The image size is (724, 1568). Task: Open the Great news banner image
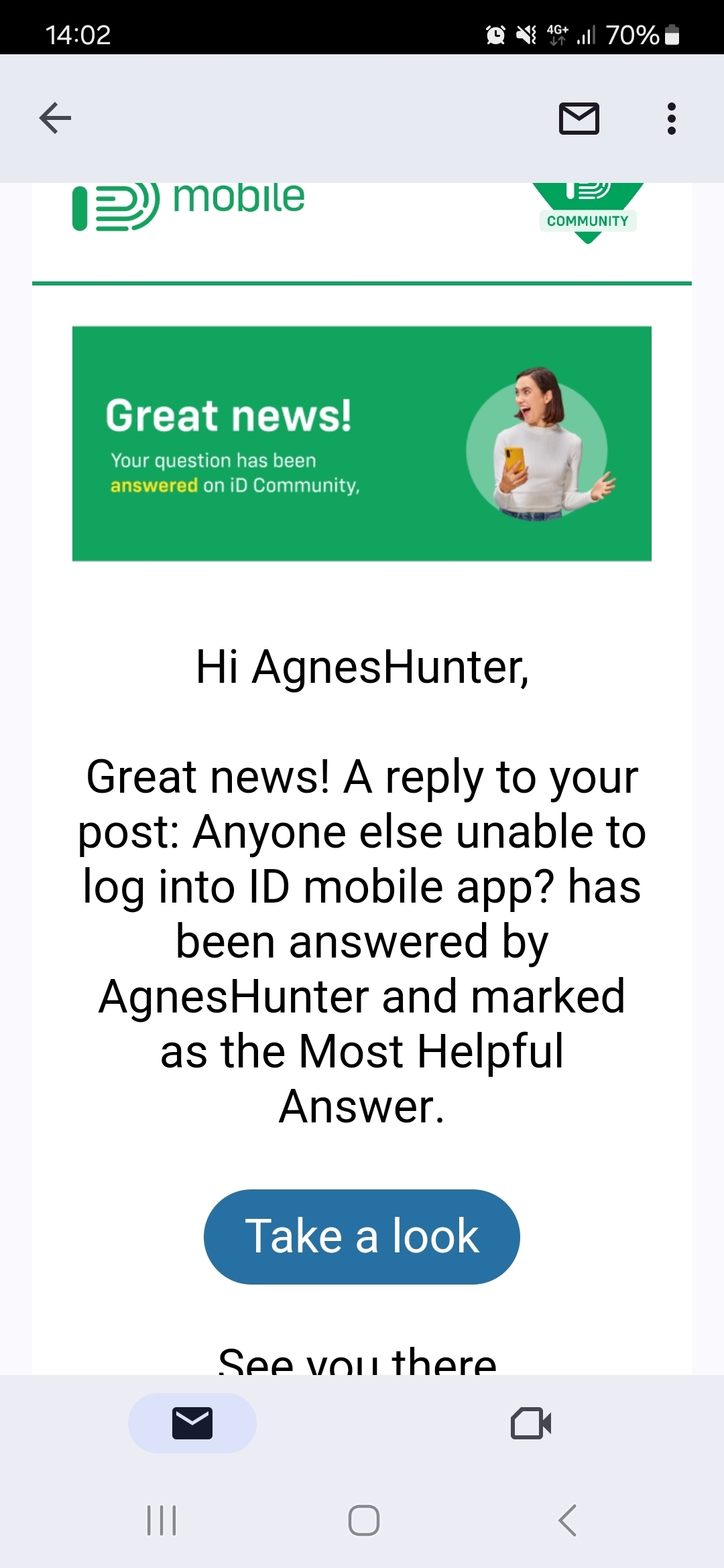362,444
